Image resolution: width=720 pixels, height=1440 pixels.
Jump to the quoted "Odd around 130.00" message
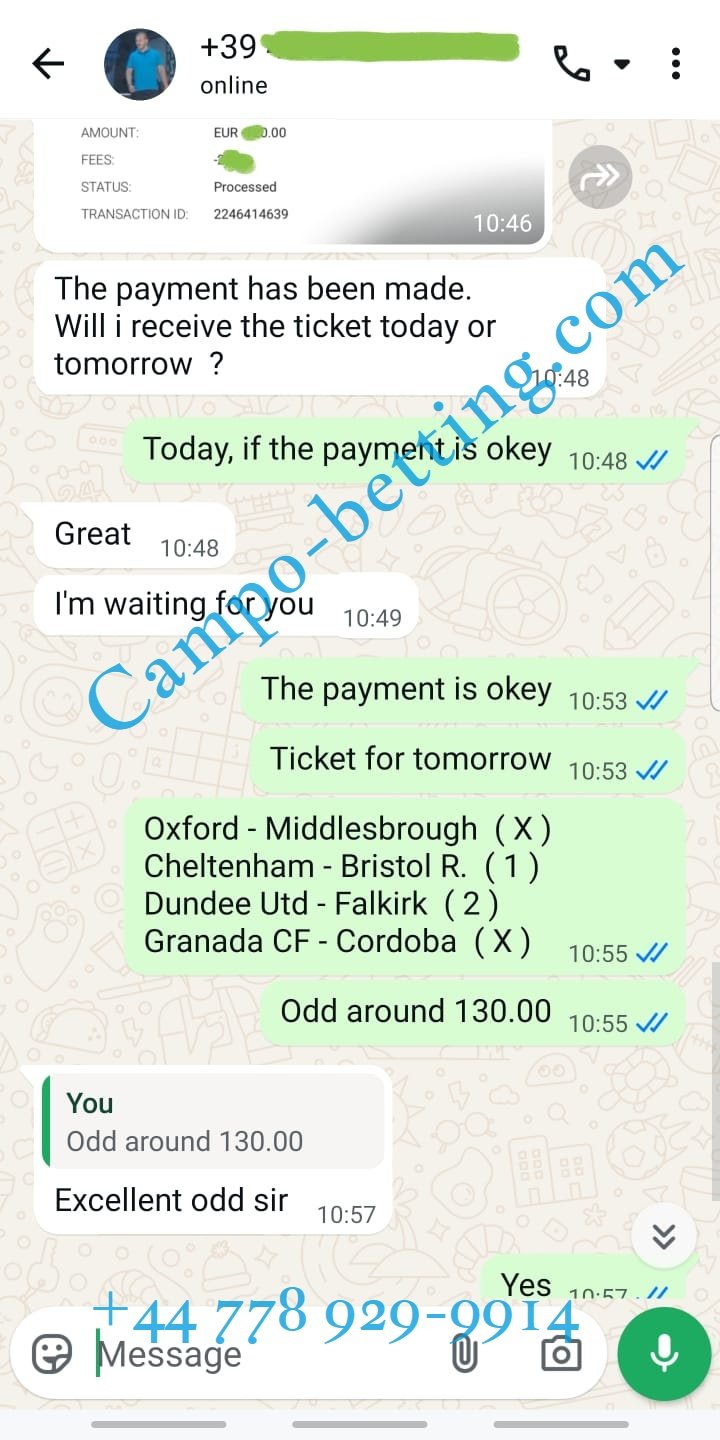[212, 1122]
